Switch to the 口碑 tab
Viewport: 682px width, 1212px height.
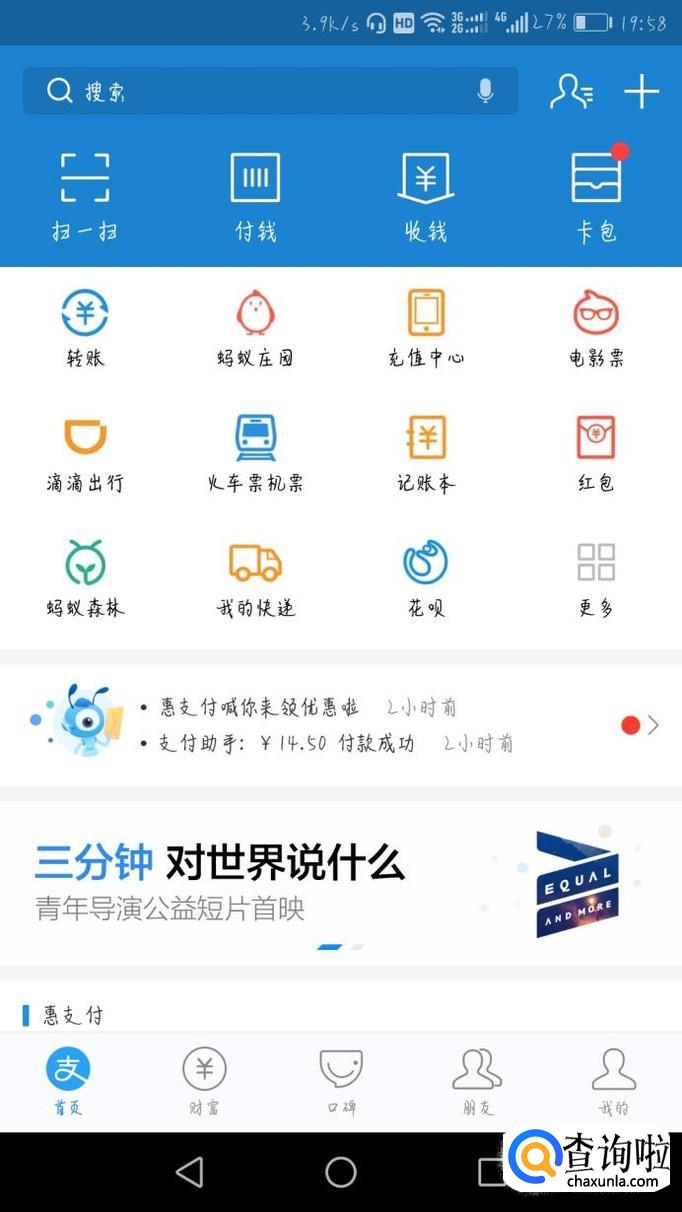click(x=341, y=1082)
